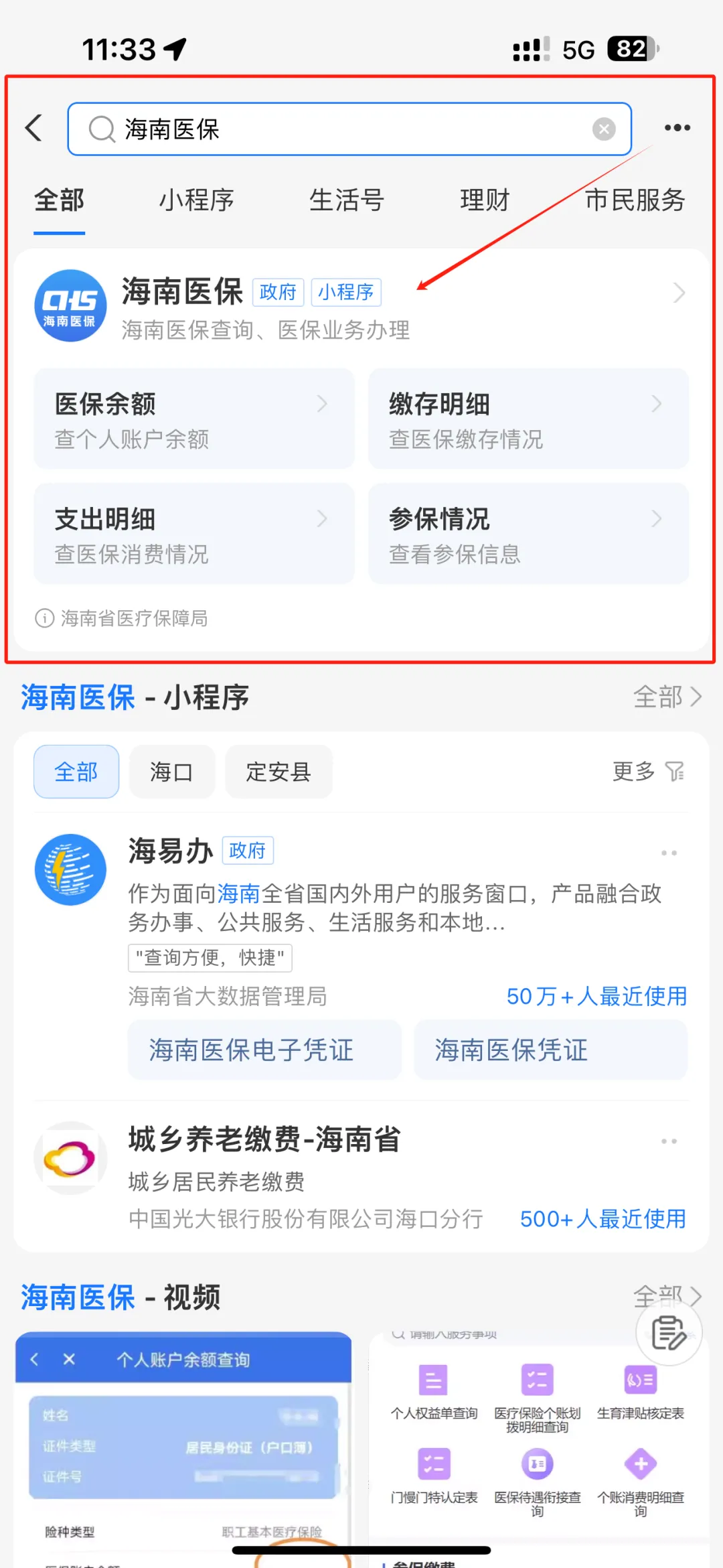The image size is (723, 1568).
Task: Clear the 海南医保 search text
Action: point(604,129)
